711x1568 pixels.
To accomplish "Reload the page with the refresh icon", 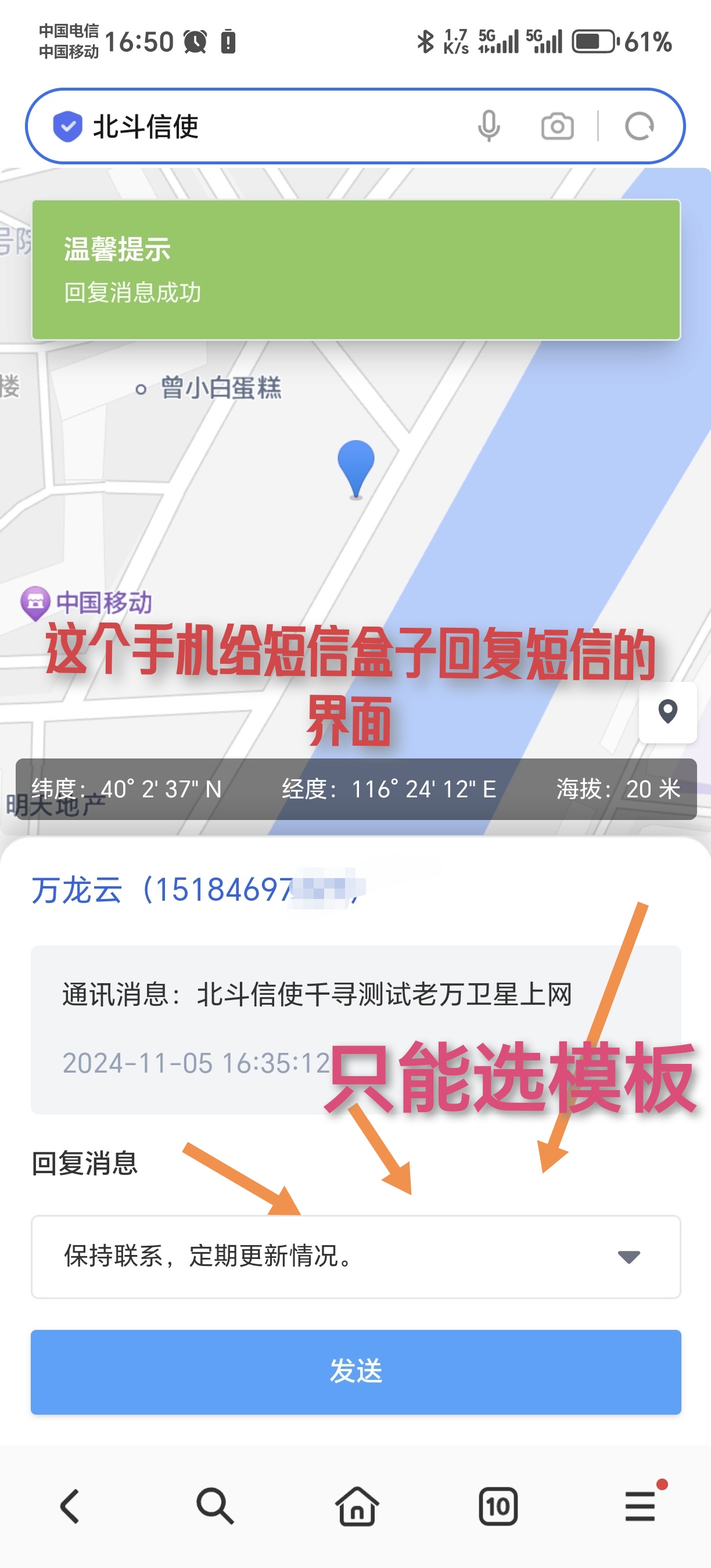I will pyautogui.click(x=639, y=127).
